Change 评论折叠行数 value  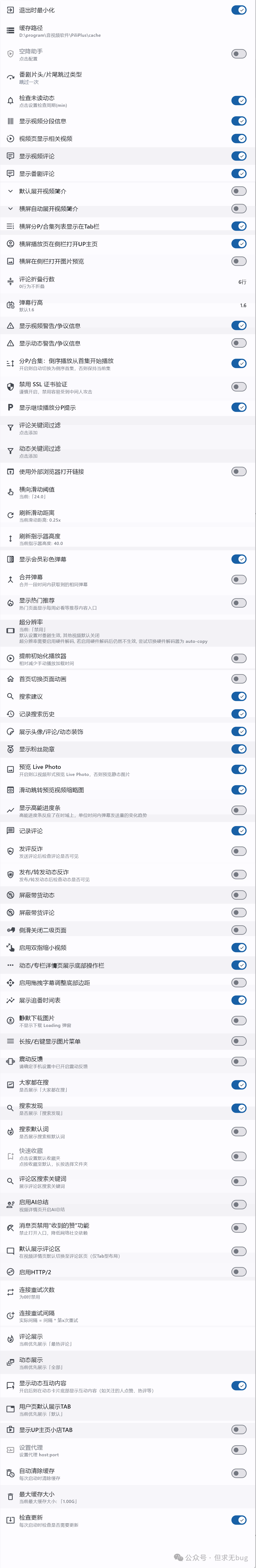coord(122,282)
